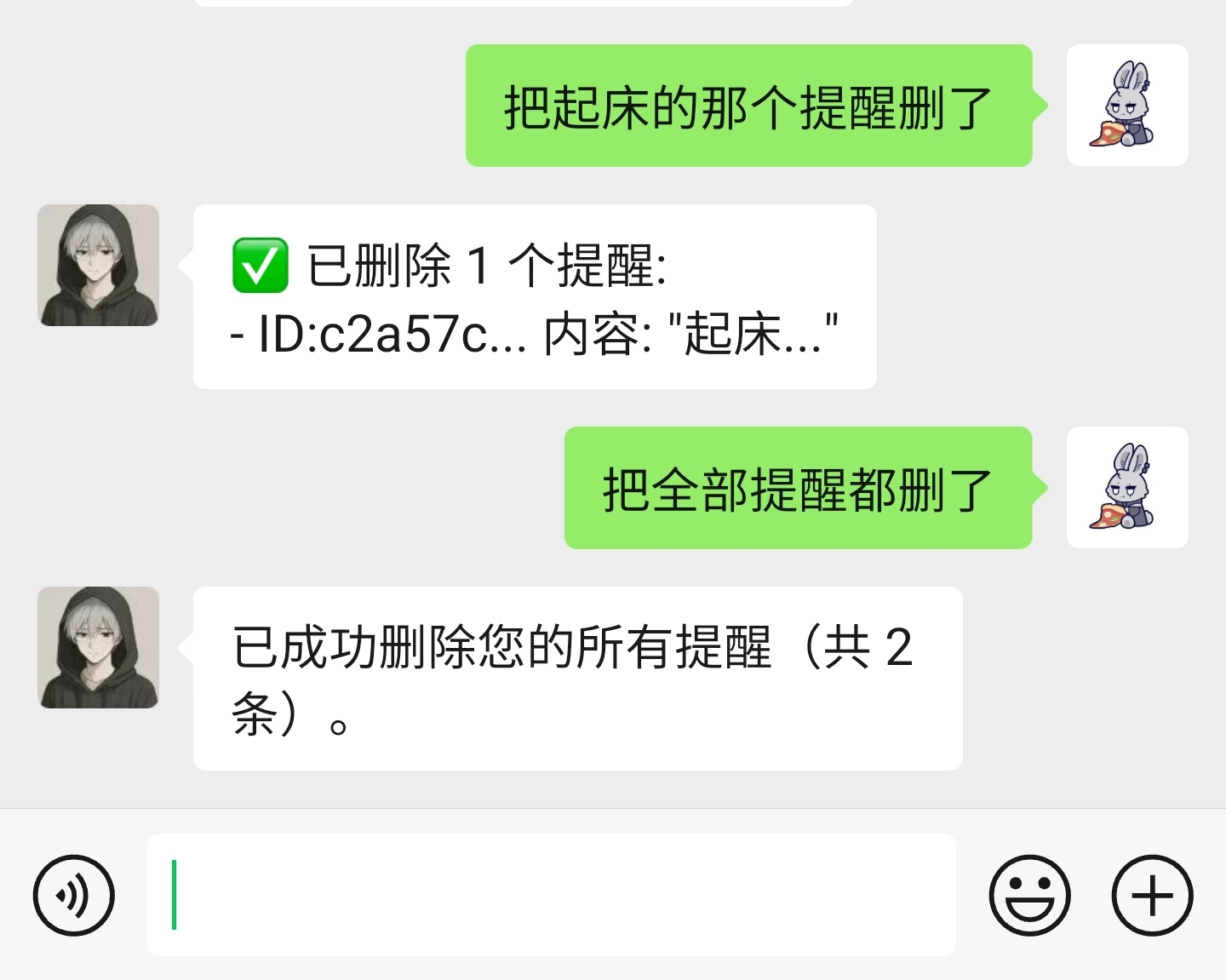Open the plus attachments menu
This screenshot has width=1226, height=980.
coord(1152,895)
